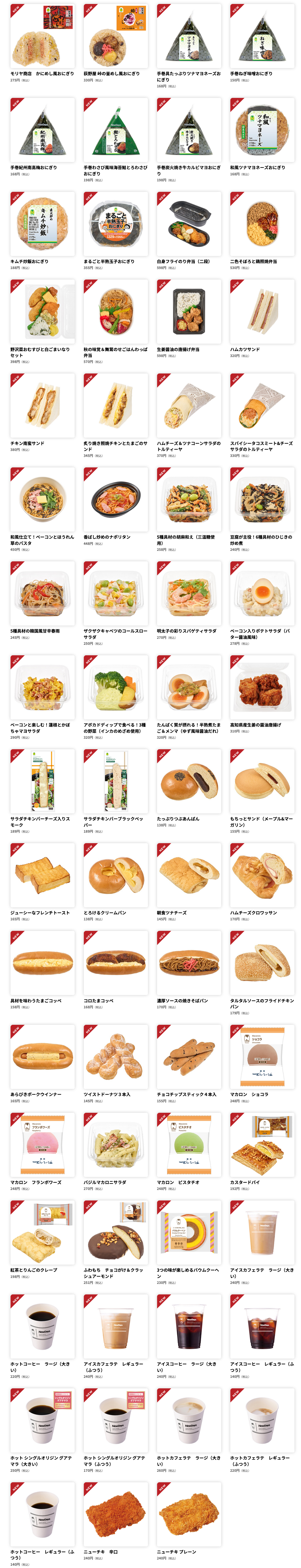Open ハムカツサンド product
This screenshot has height=1568, width=301.
pos(262,312)
